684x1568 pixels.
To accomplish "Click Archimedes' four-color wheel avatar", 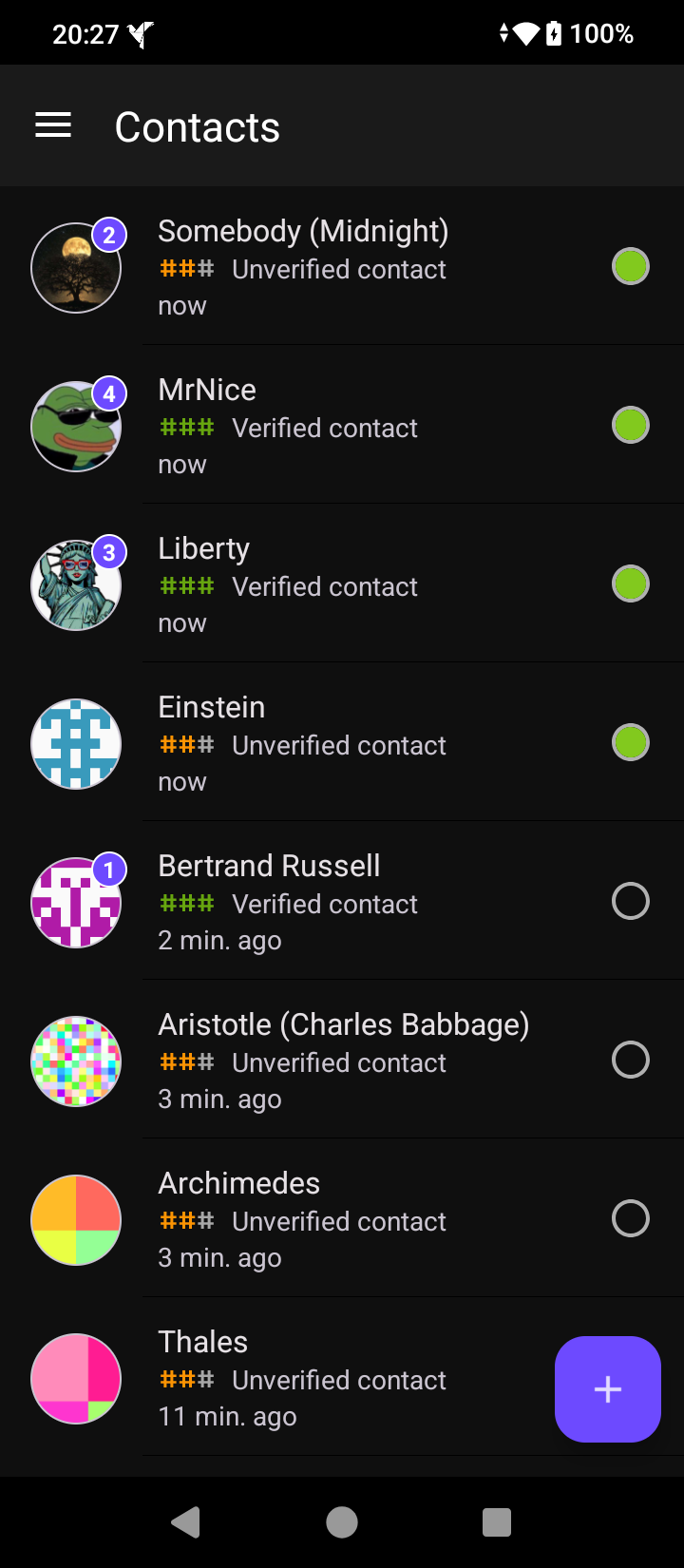I will (x=76, y=1219).
